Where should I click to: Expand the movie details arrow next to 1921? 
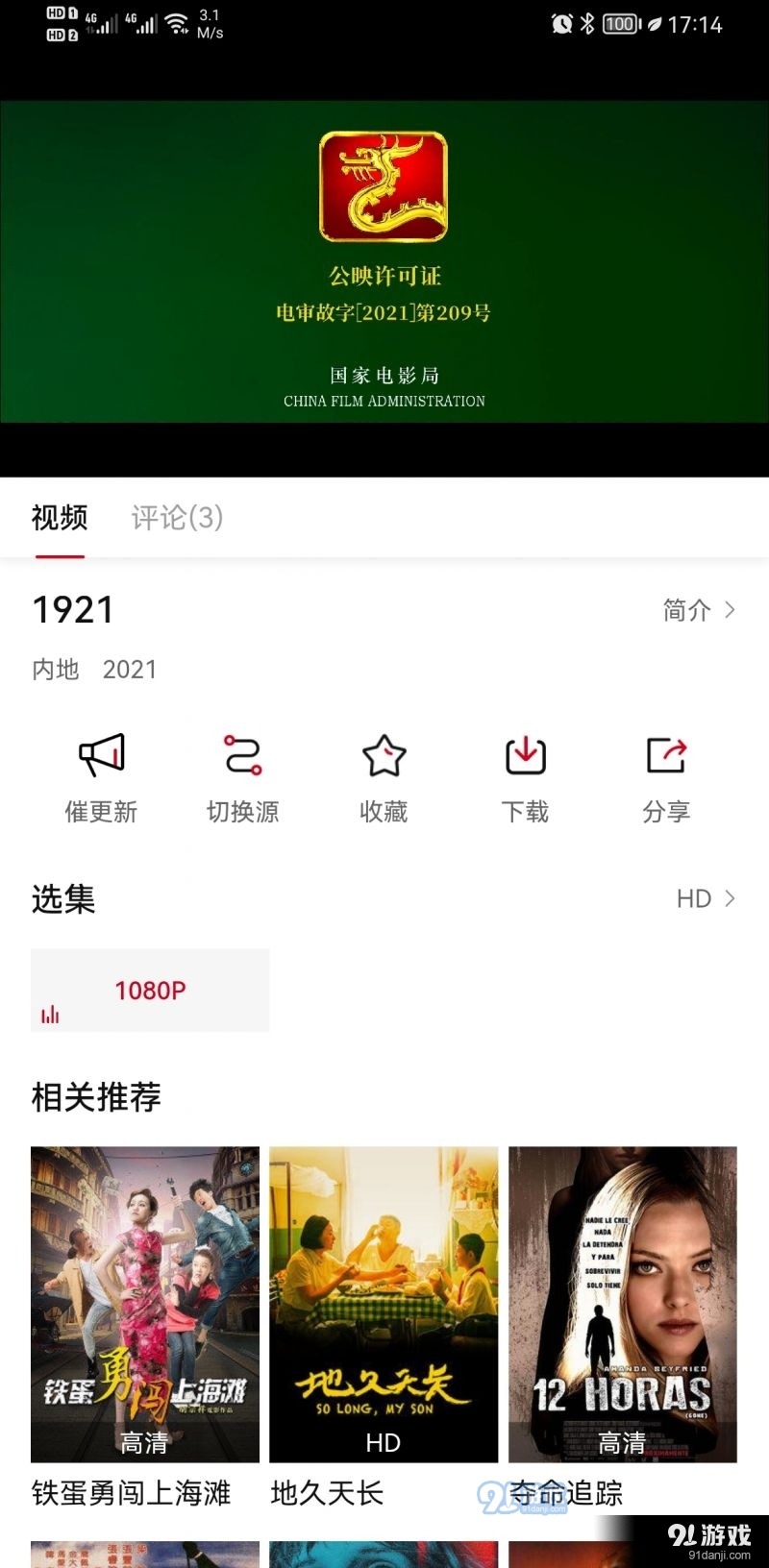[x=729, y=610]
